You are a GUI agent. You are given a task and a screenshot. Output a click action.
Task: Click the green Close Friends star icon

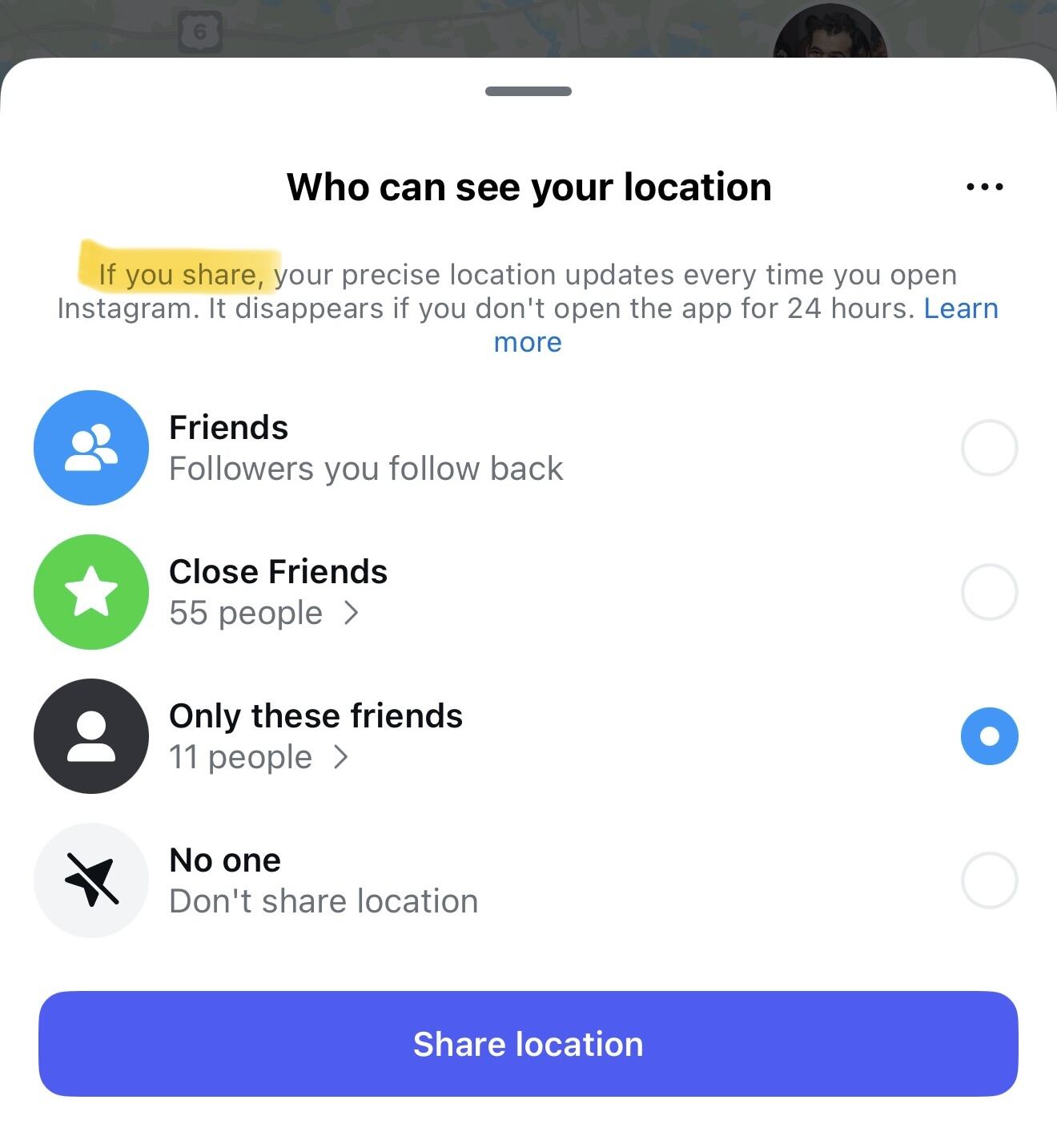91,592
